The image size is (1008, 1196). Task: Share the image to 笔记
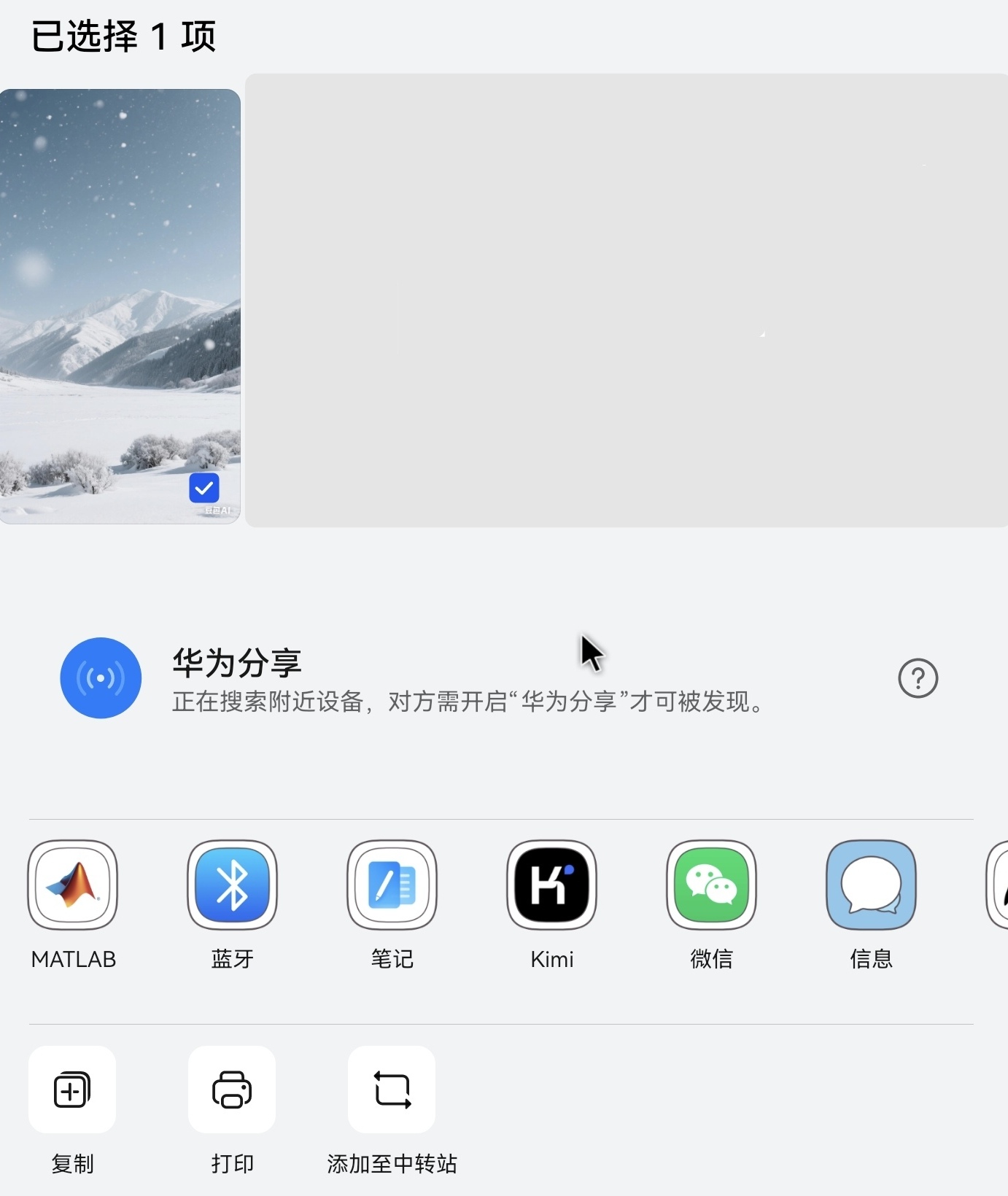(x=392, y=885)
